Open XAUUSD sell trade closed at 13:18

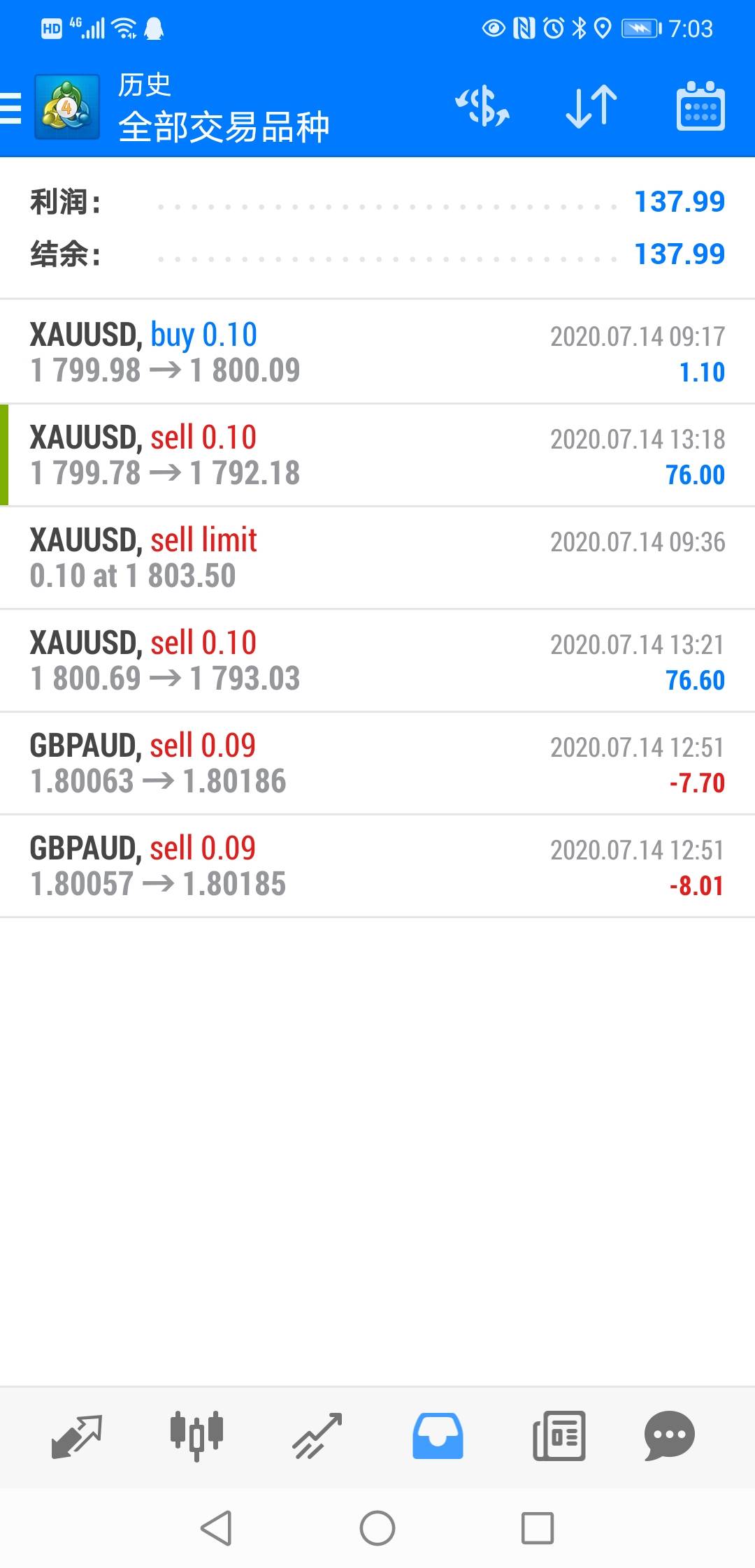point(377,455)
